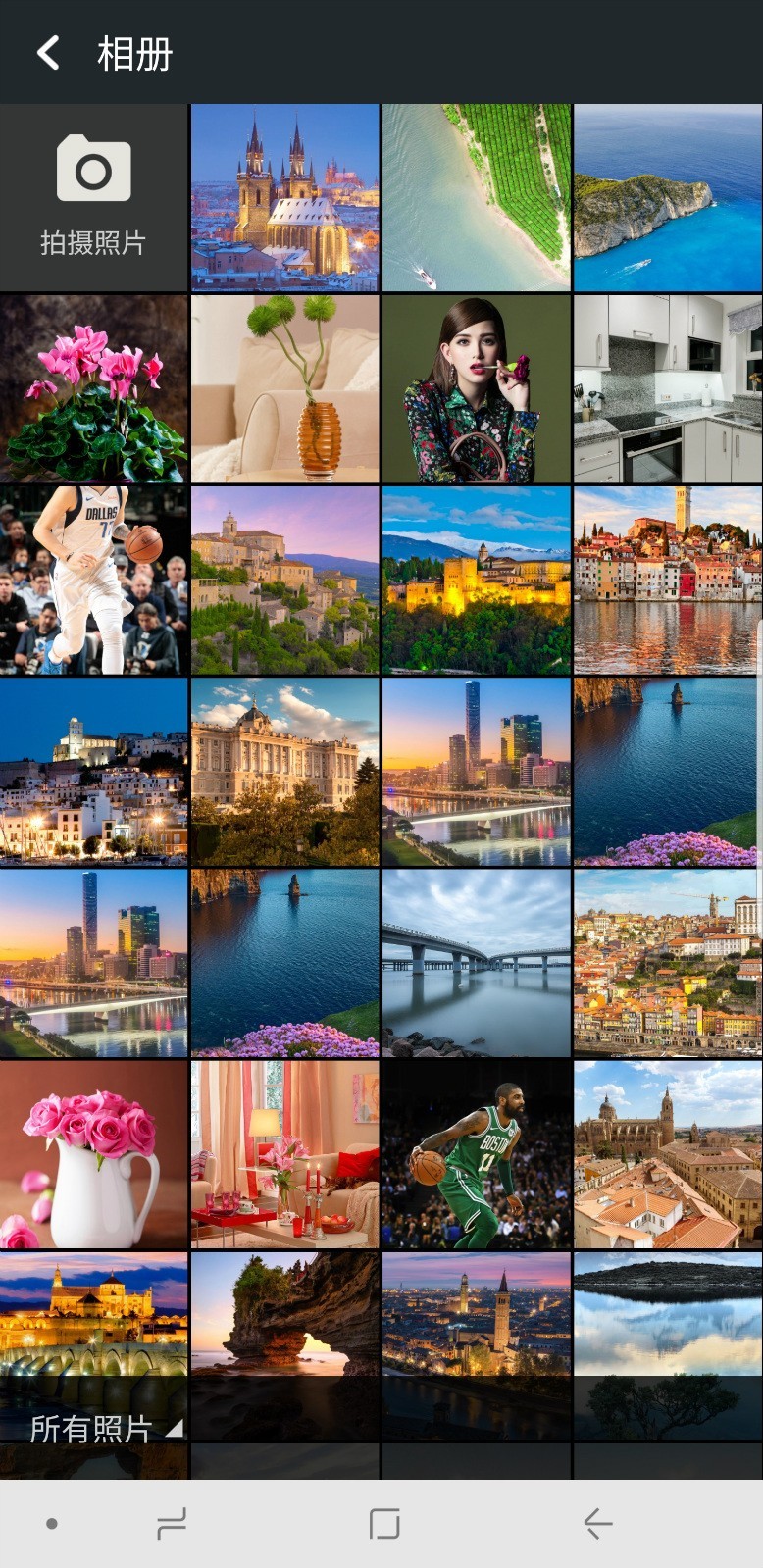The width and height of the screenshot is (763, 1568).
Task: Choose the curved bridge over calm water photo
Action: [x=476, y=963]
